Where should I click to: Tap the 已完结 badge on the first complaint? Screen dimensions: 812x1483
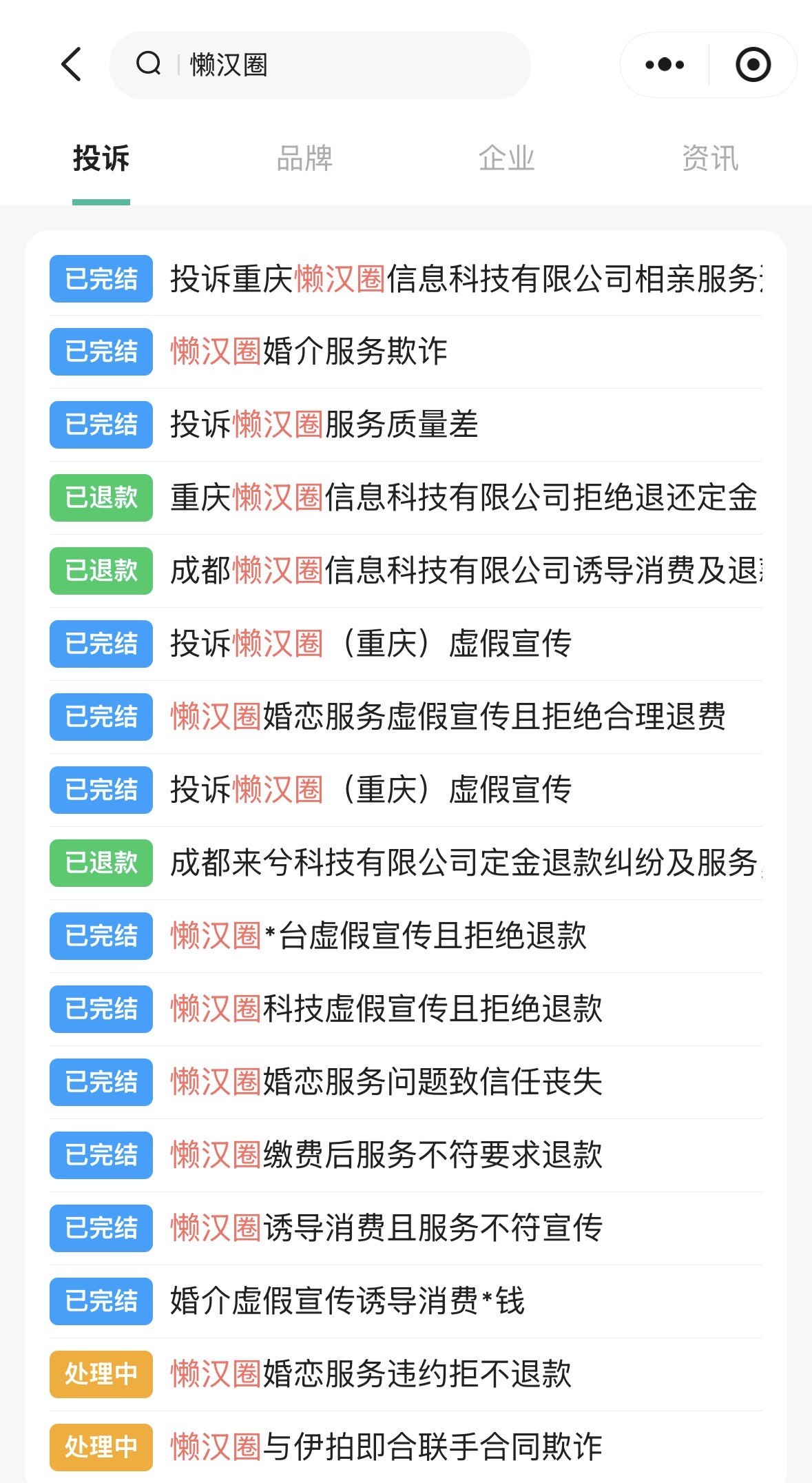coord(100,279)
